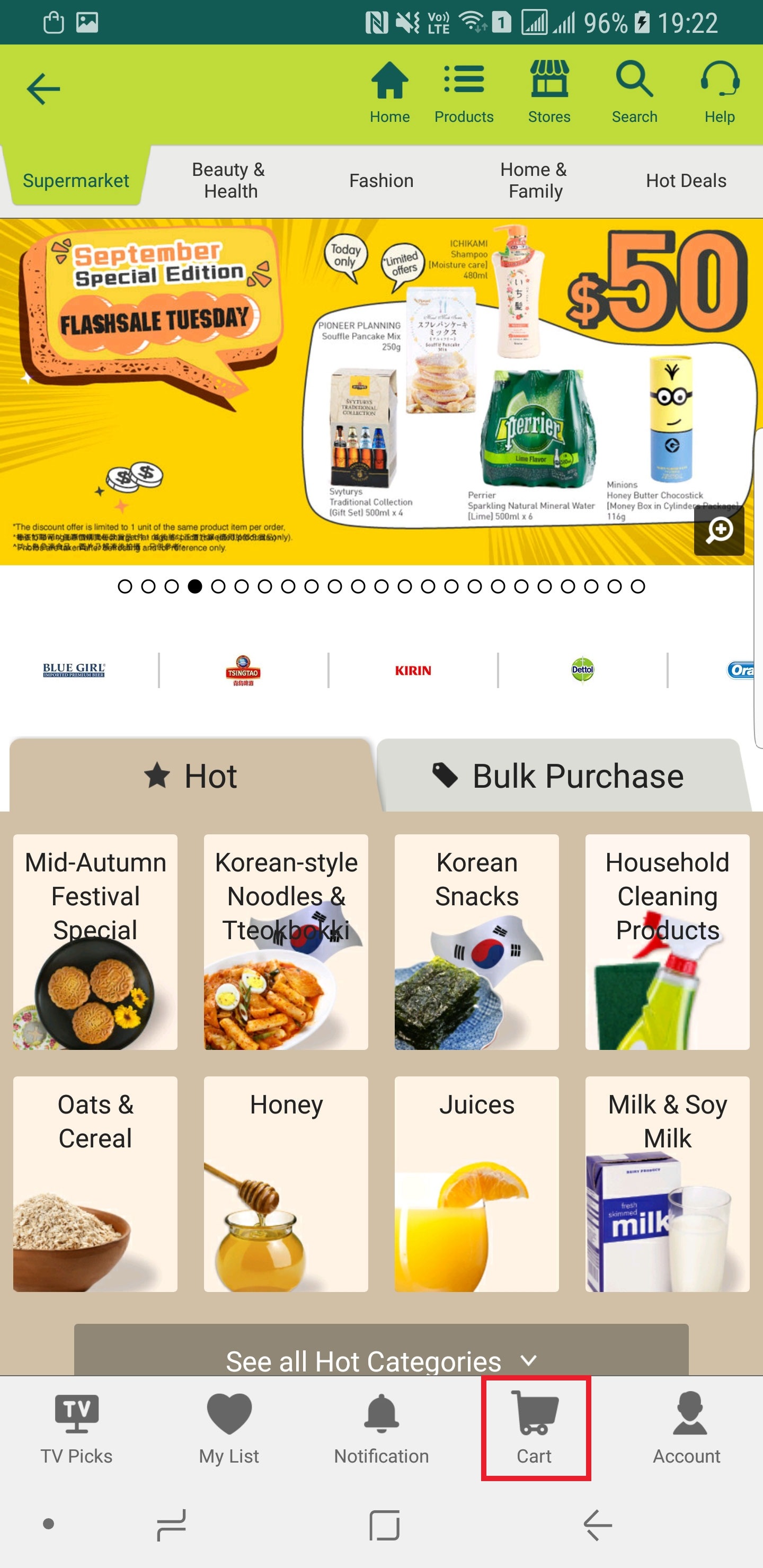Zoom into the Flashsale Tuesday banner
Image resolution: width=763 pixels, height=1568 pixels.
point(718,530)
